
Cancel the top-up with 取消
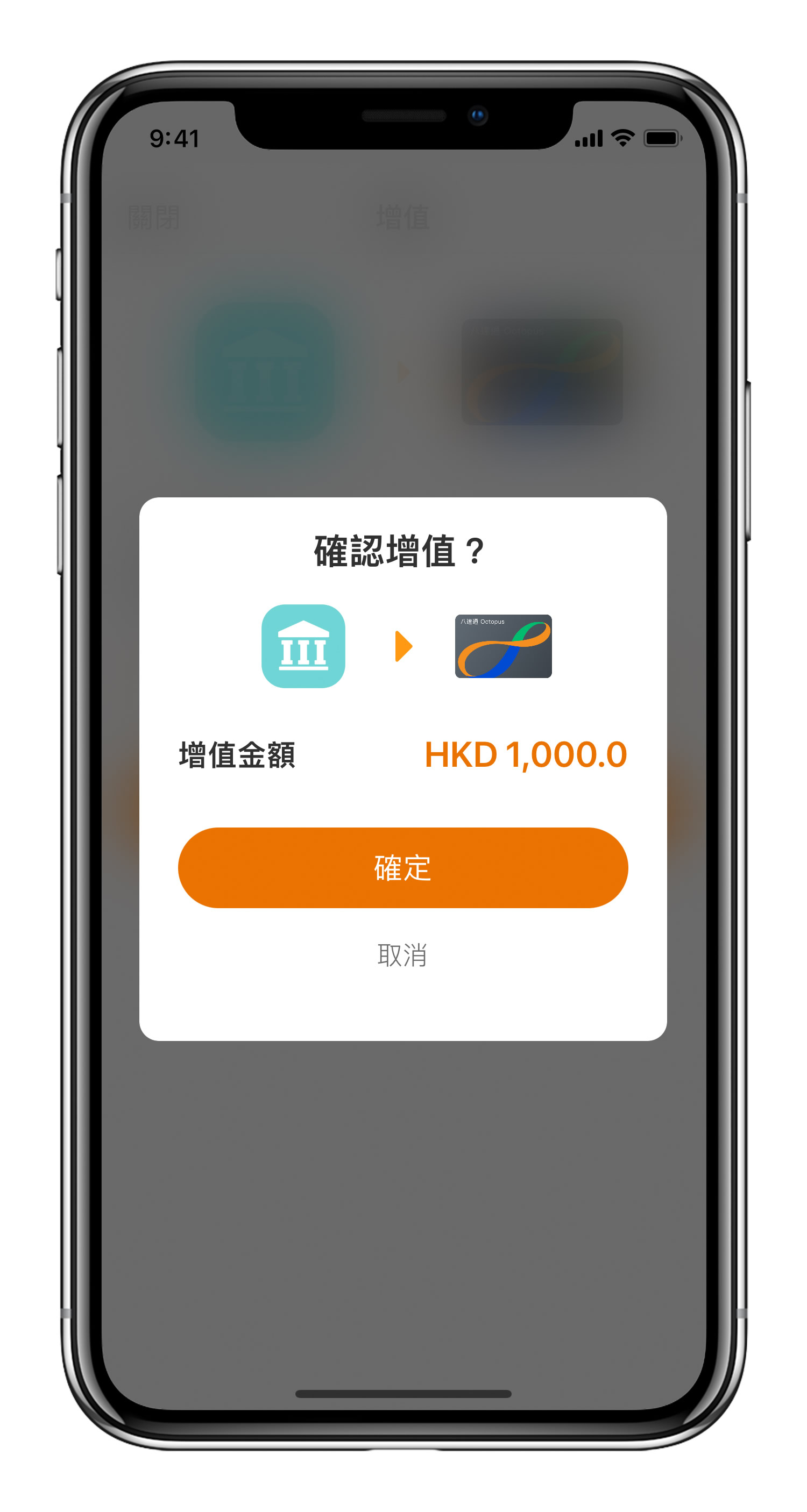pos(402,955)
